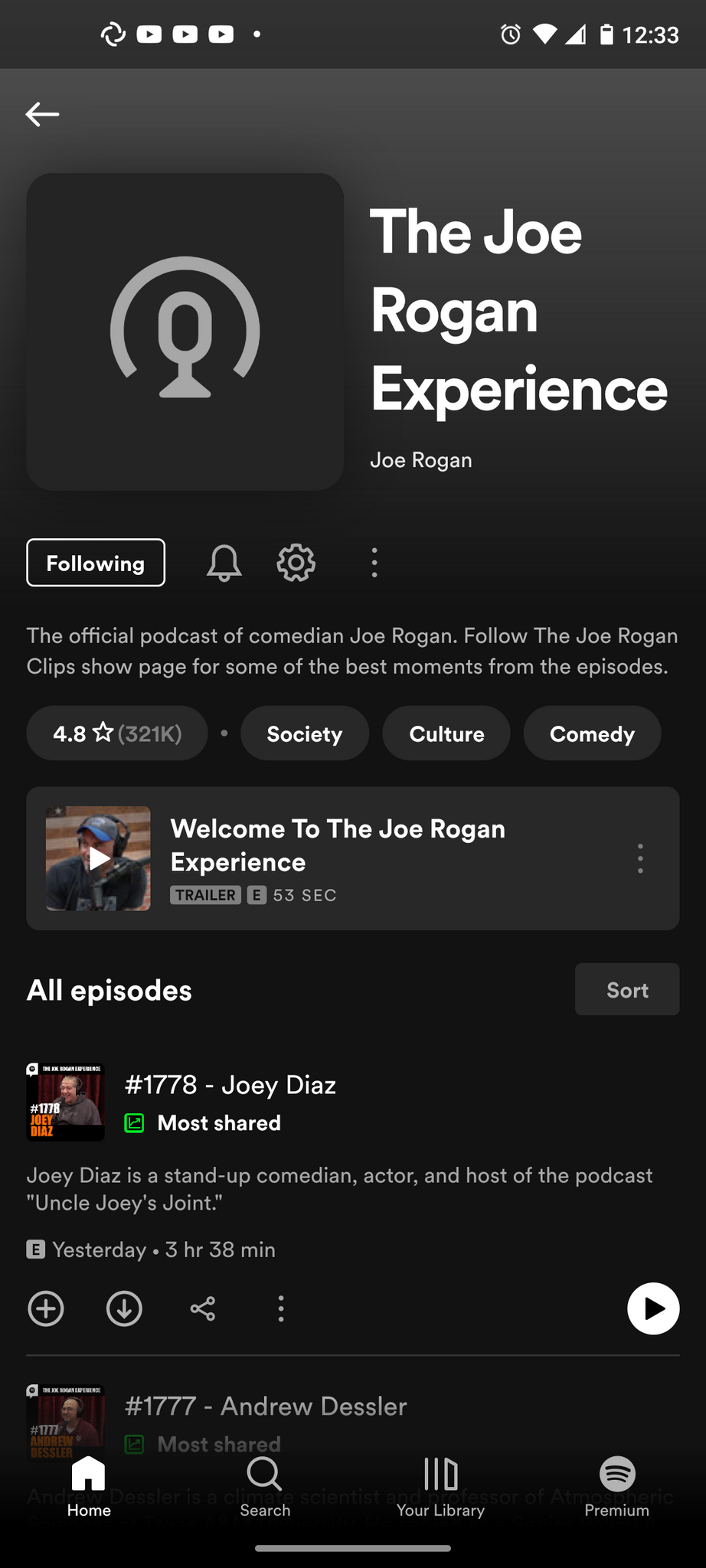The height and width of the screenshot is (1568, 706).
Task: View the 4.8 star rating chip
Action: [x=117, y=733]
